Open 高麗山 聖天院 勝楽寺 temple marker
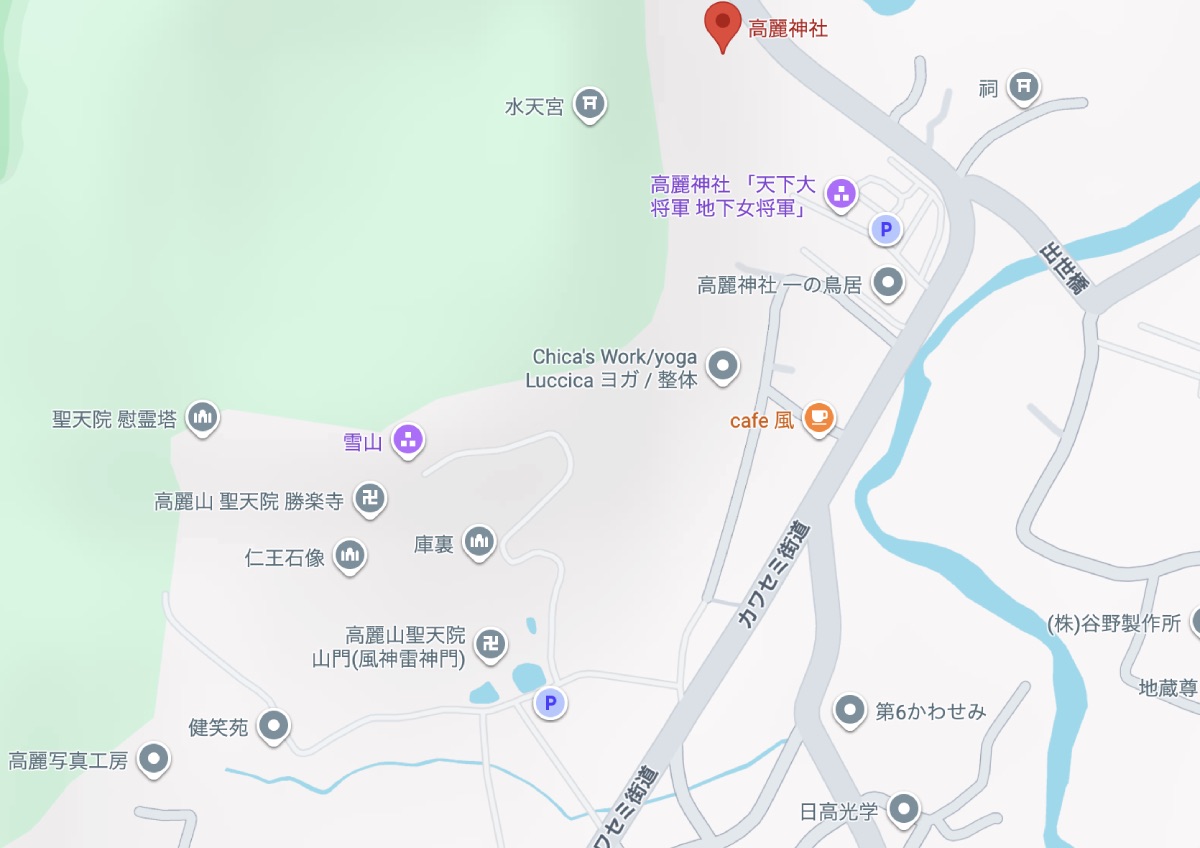This screenshot has height=848, width=1200. click(x=370, y=498)
